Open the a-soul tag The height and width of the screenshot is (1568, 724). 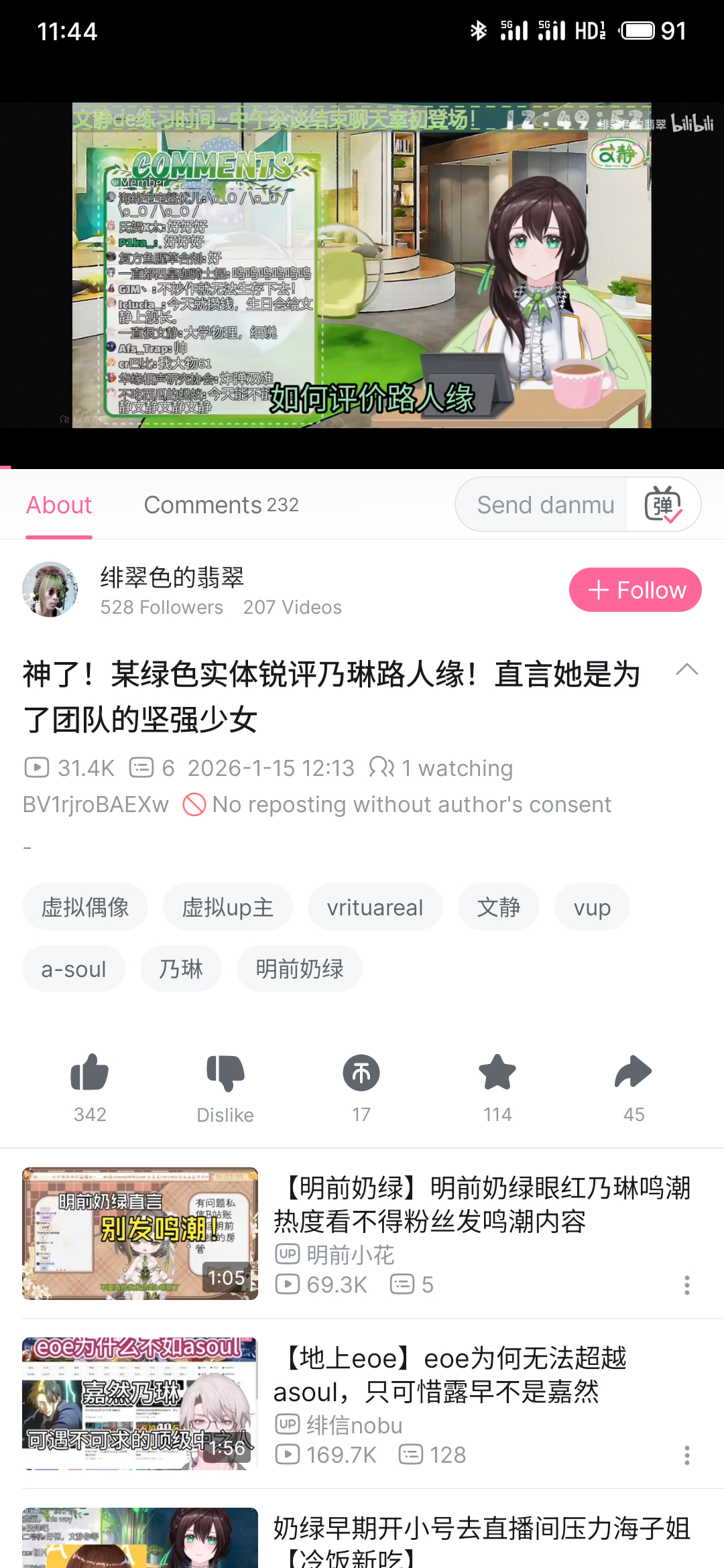tap(74, 969)
